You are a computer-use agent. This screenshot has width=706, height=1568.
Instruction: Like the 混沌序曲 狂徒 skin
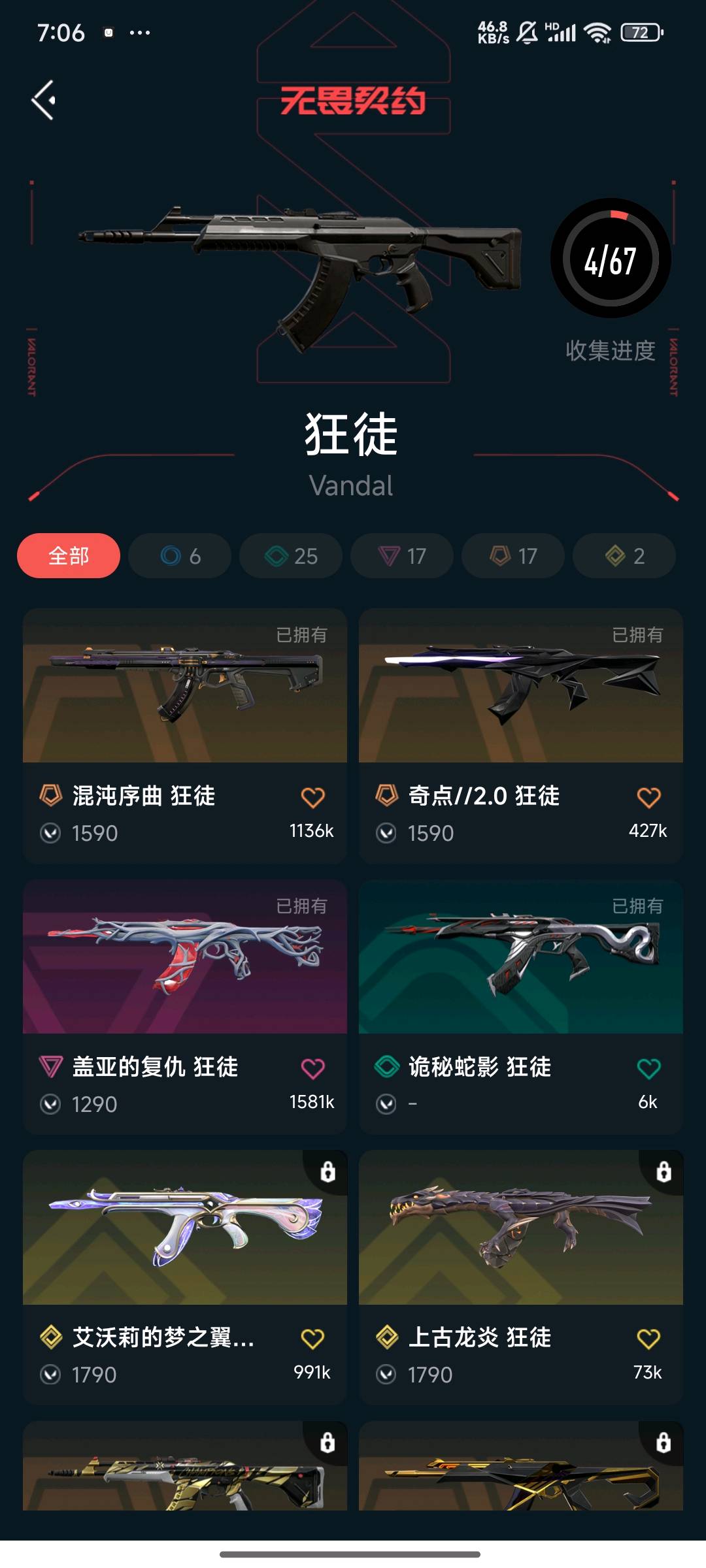[312, 798]
